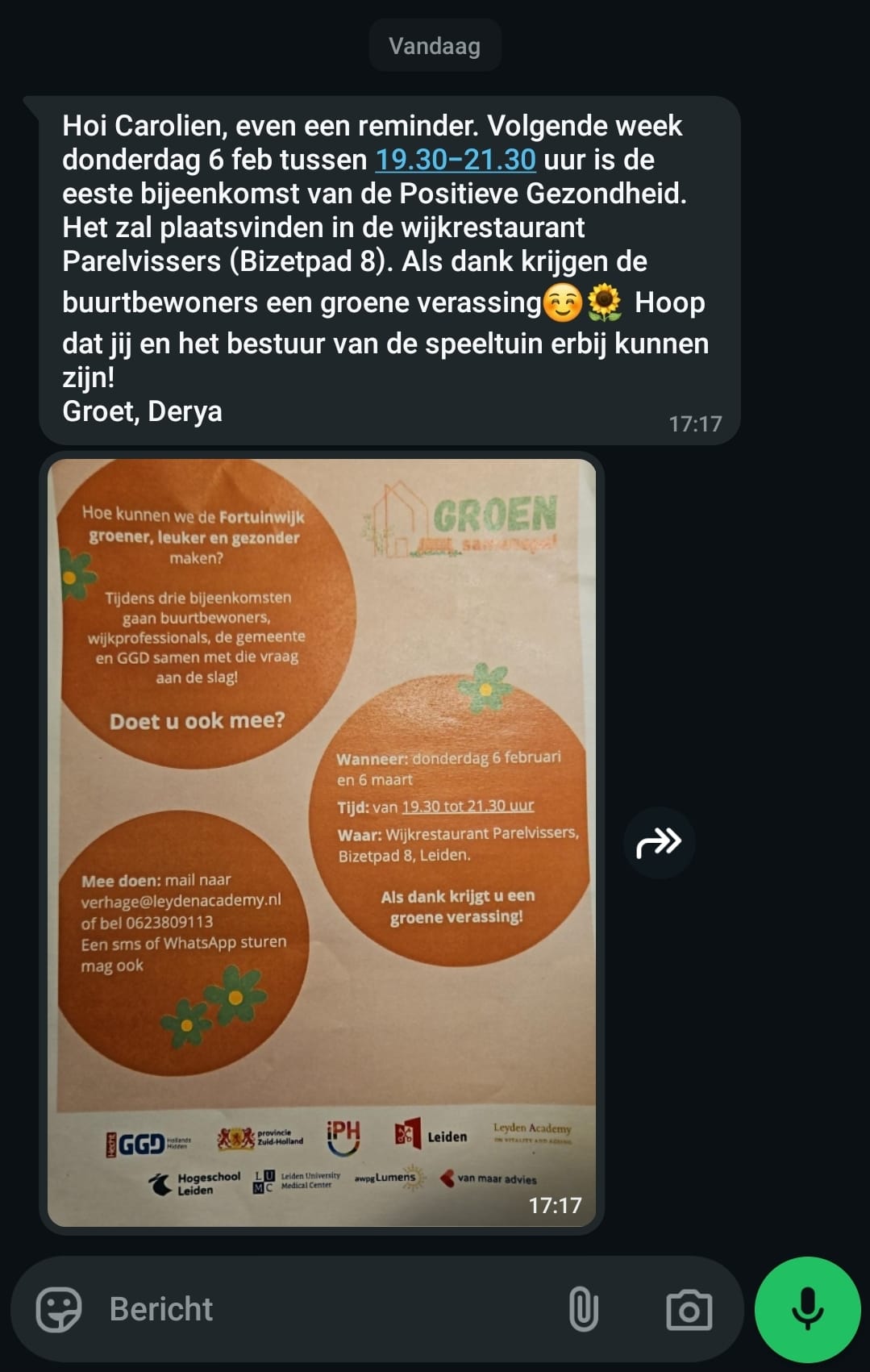Tap the 19.30–21.30 time link
The width and height of the screenshot is (870, 1372).
tap(456, 160)
